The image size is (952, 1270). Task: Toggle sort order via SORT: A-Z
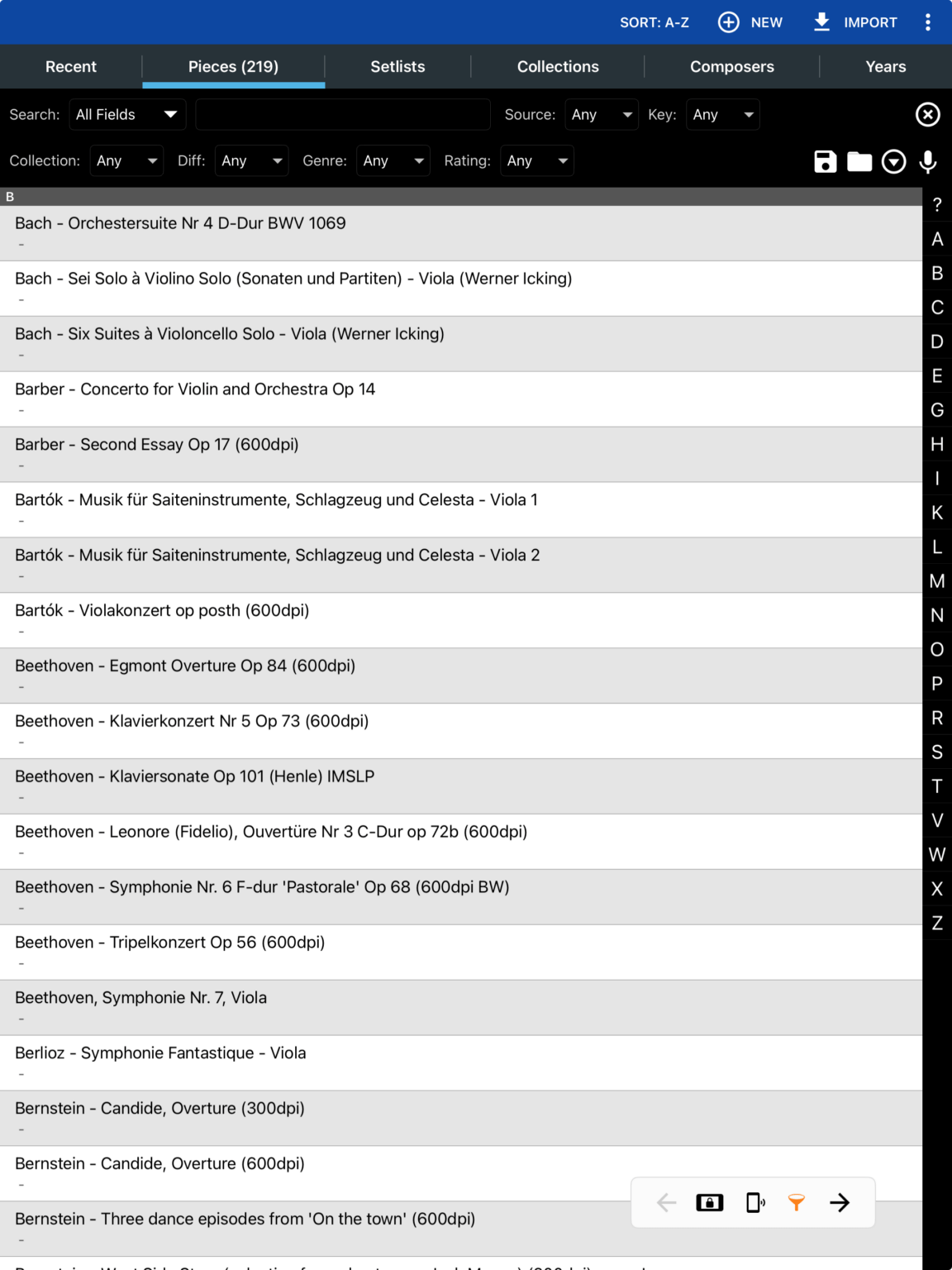pos(654,22)
